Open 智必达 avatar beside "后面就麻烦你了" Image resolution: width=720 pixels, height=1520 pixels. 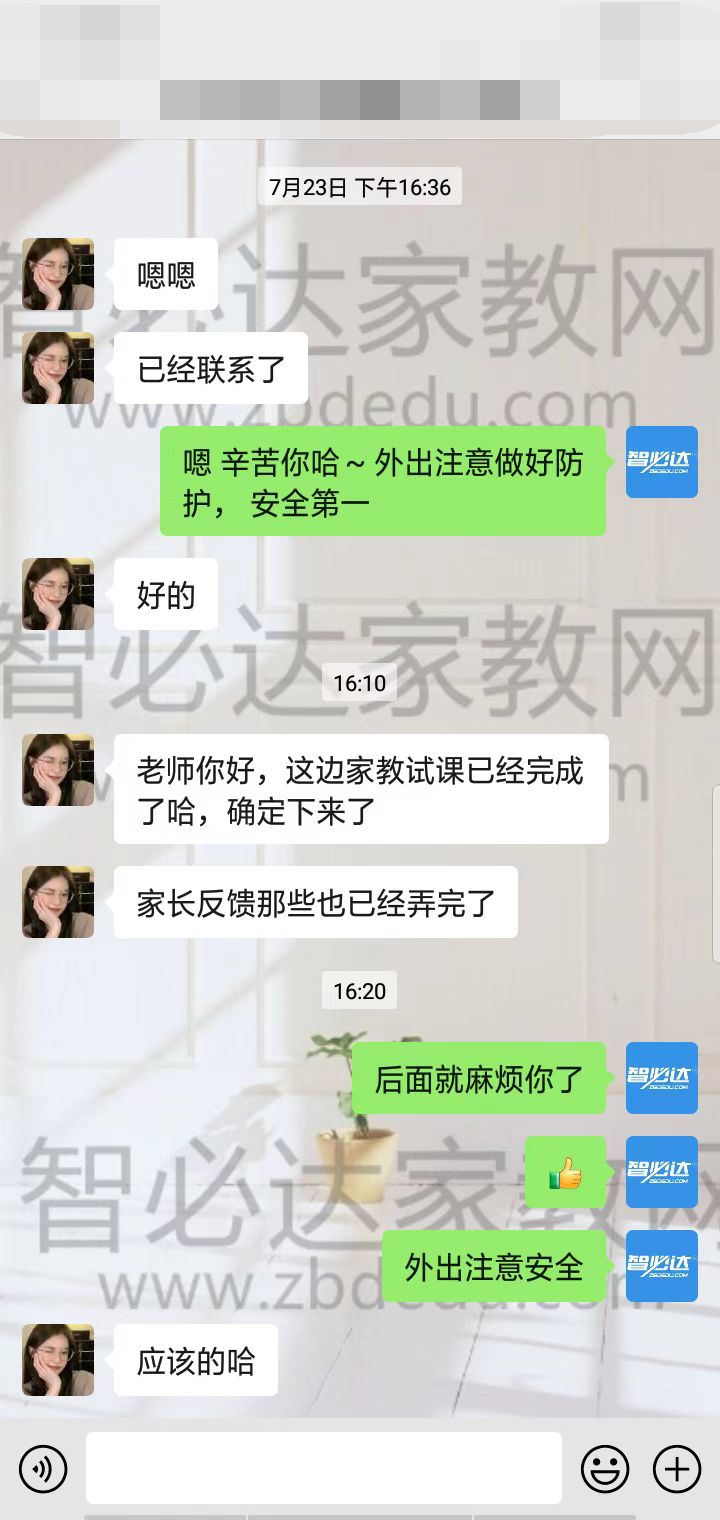click(x=661, y=1078)
